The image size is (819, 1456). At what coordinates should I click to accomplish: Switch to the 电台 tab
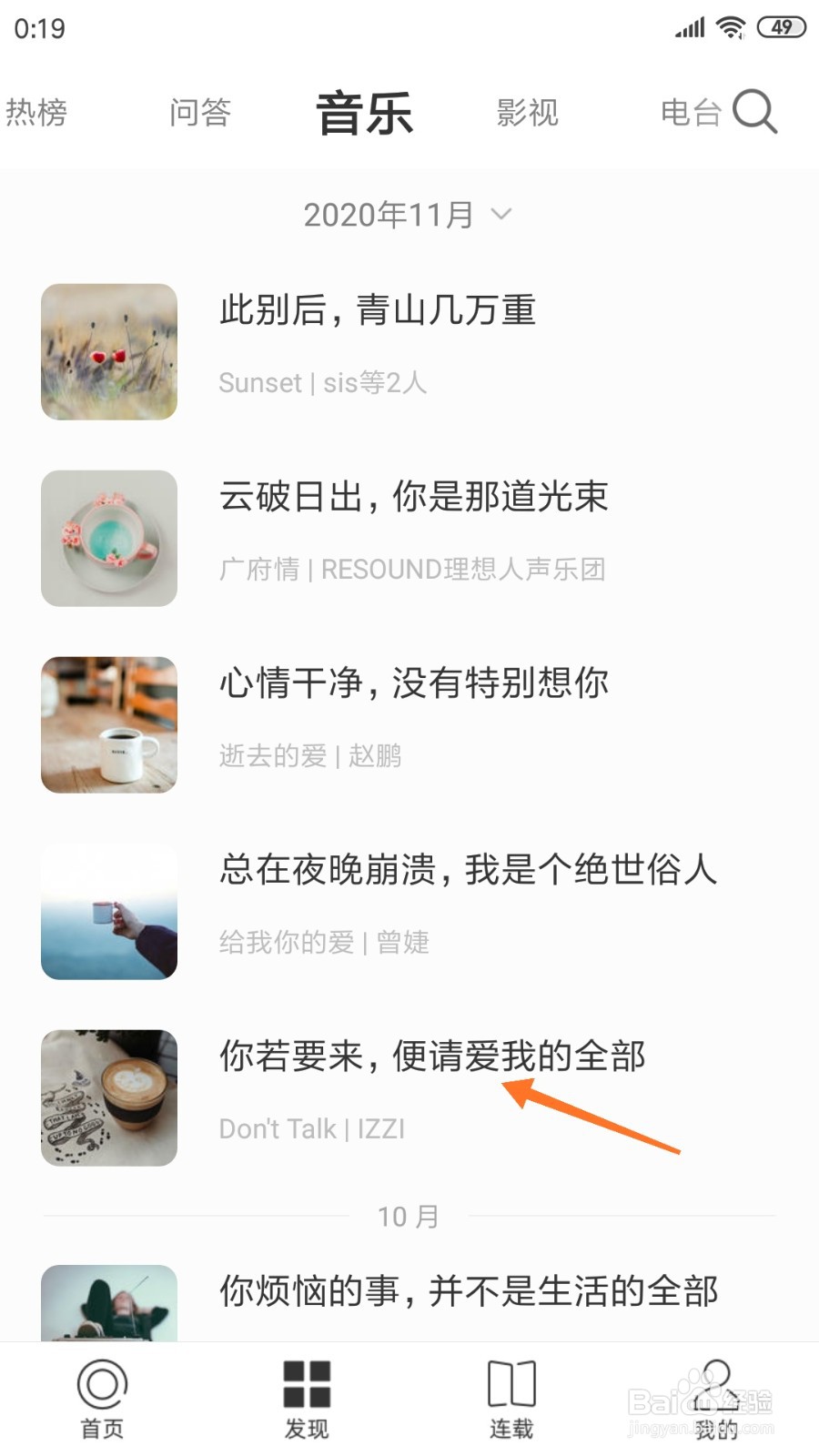coord(692,113)
